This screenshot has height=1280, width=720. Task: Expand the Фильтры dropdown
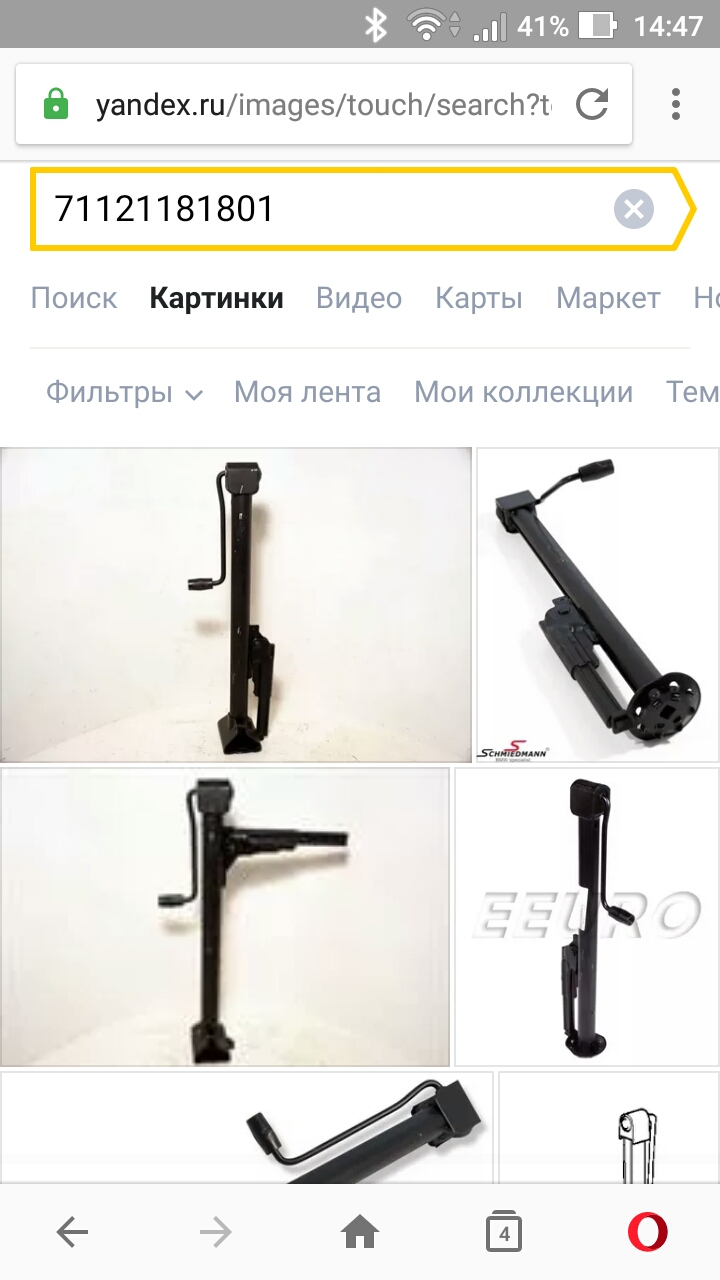pyautogui.click(x=124, y=392)
